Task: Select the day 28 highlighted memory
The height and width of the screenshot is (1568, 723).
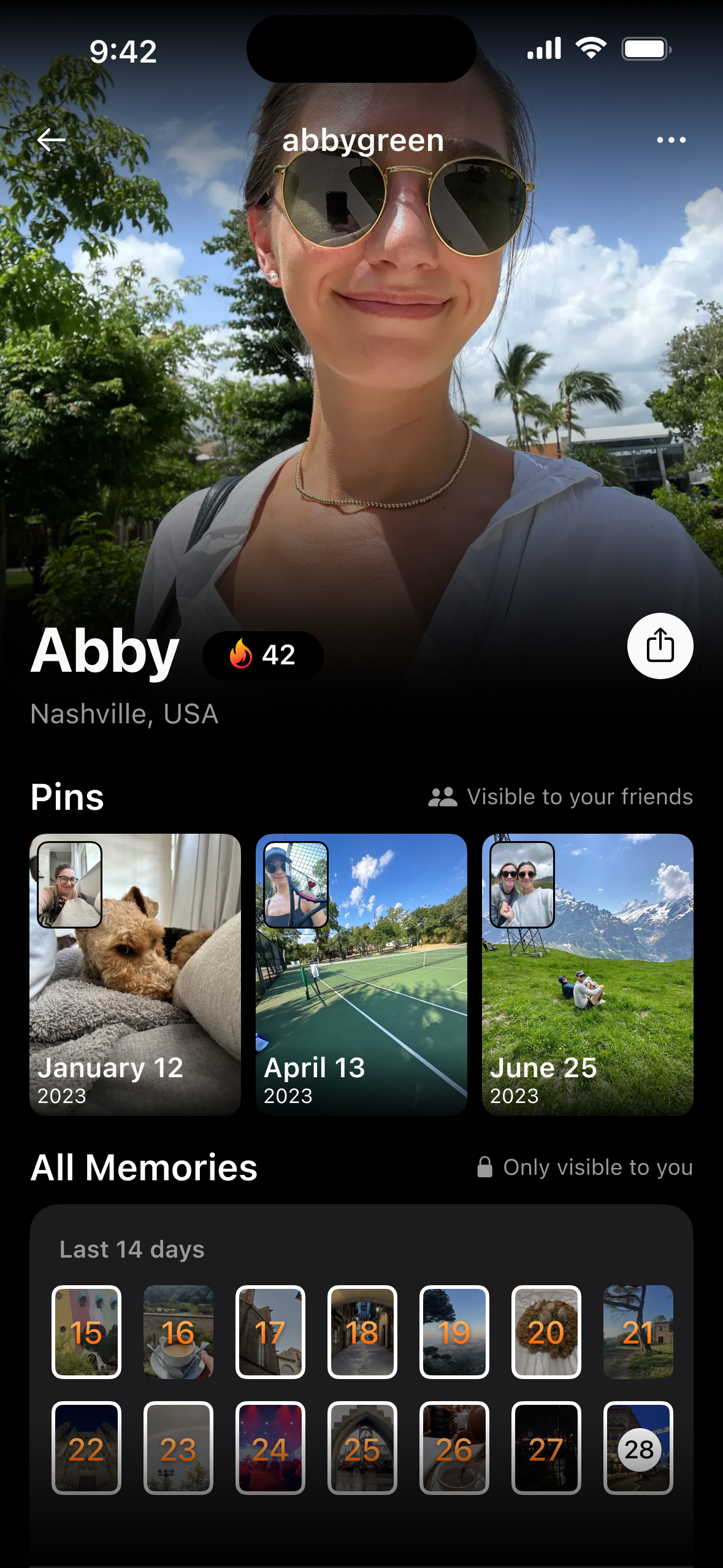Action: (x=638, y=1450)
